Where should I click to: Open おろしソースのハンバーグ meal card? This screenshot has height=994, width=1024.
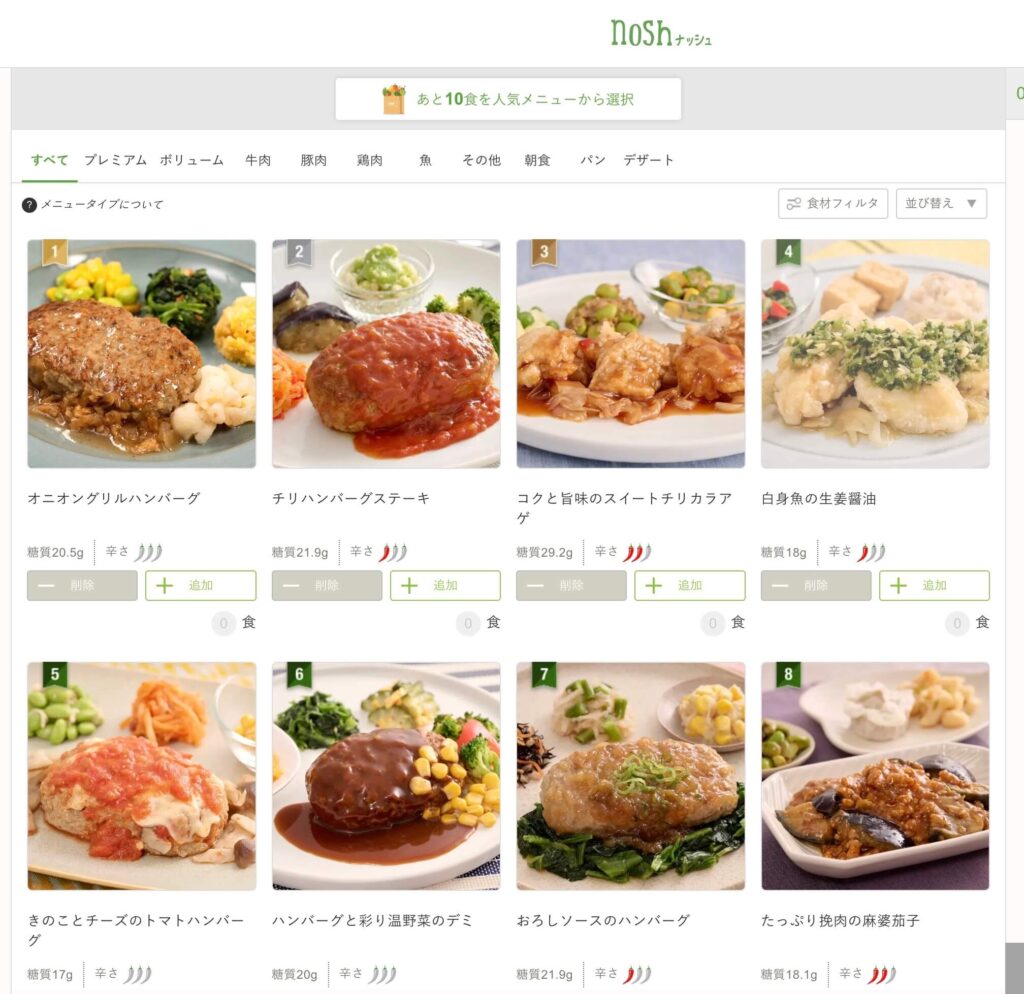point(630,776)
